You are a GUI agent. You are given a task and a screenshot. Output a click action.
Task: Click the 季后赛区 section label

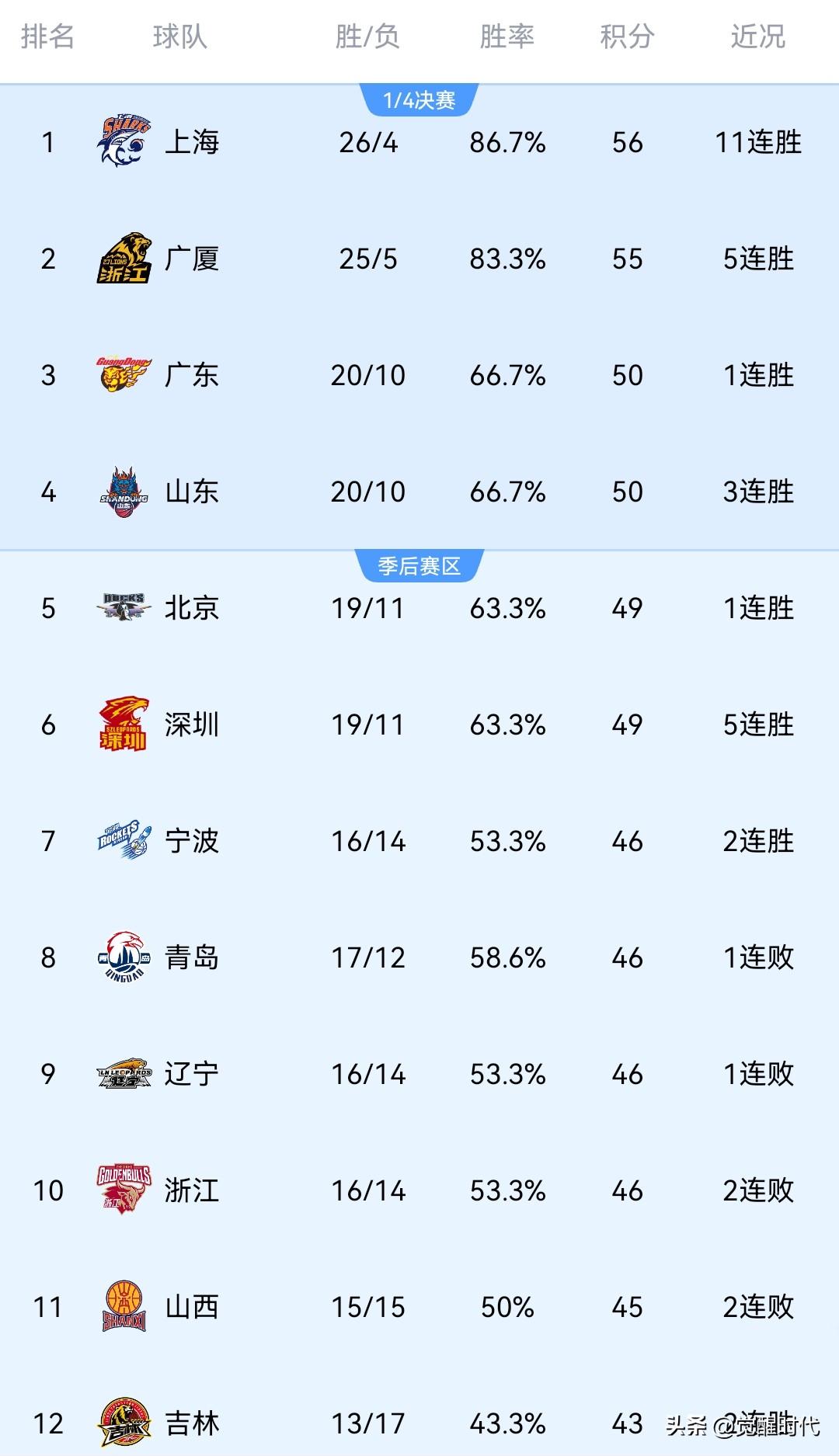point(419,565)
